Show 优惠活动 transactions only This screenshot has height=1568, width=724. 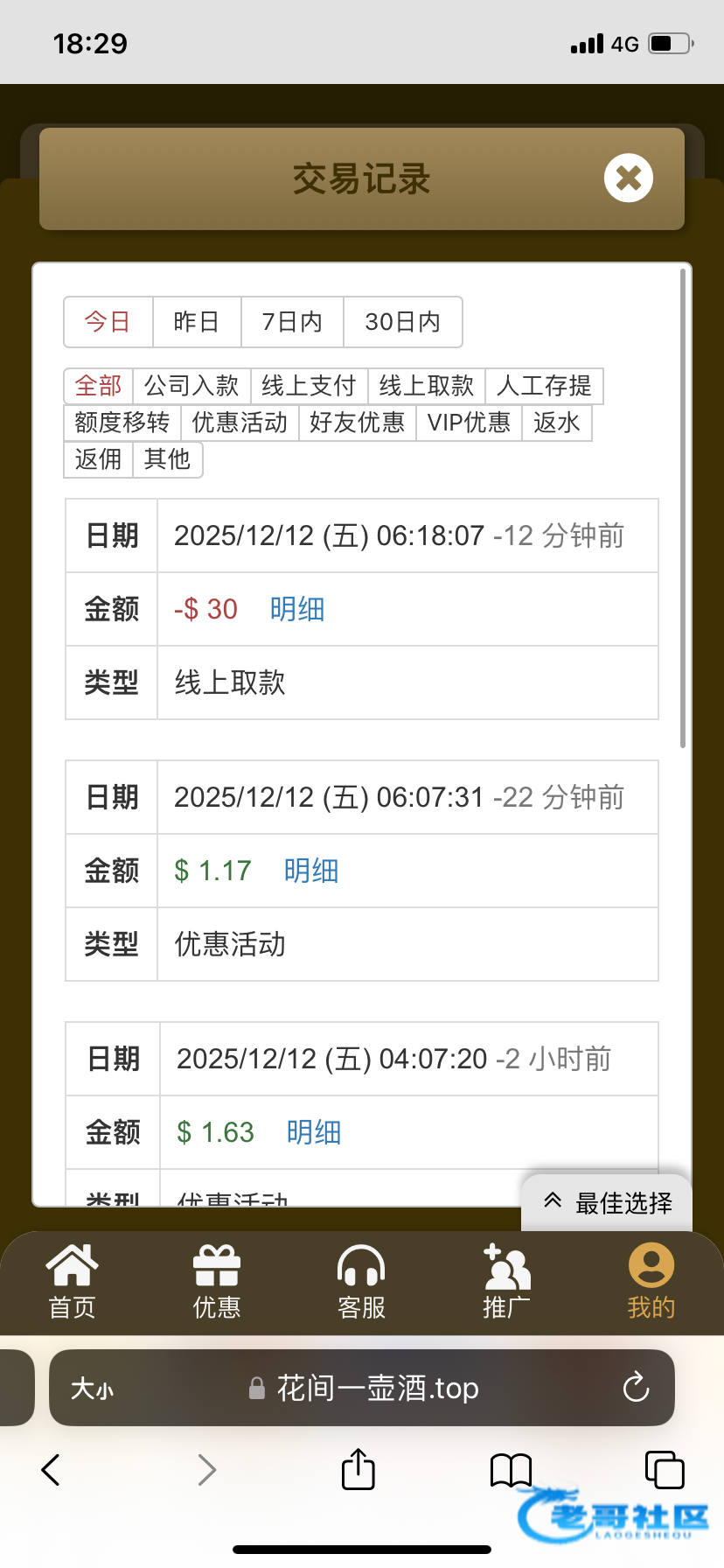tap(240, 423)
